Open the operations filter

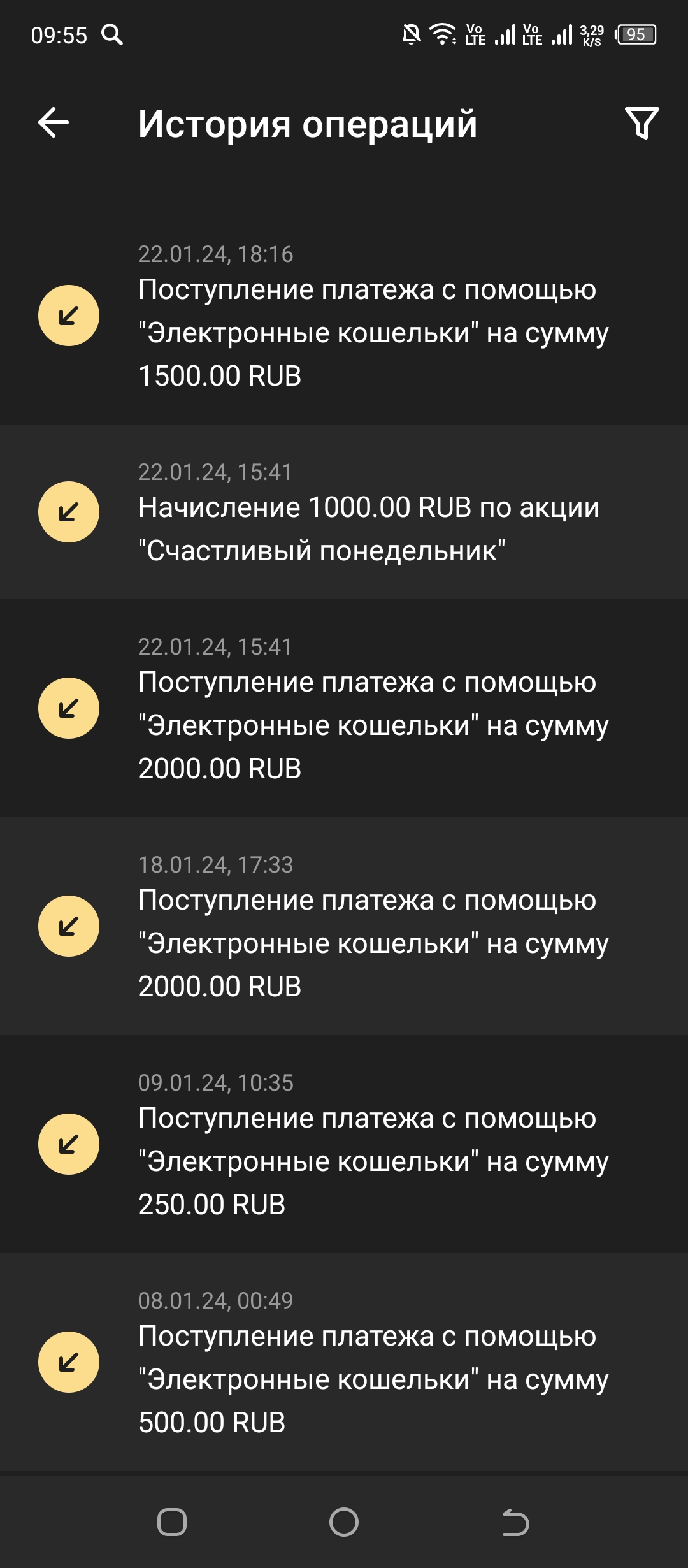click(641, 123)
